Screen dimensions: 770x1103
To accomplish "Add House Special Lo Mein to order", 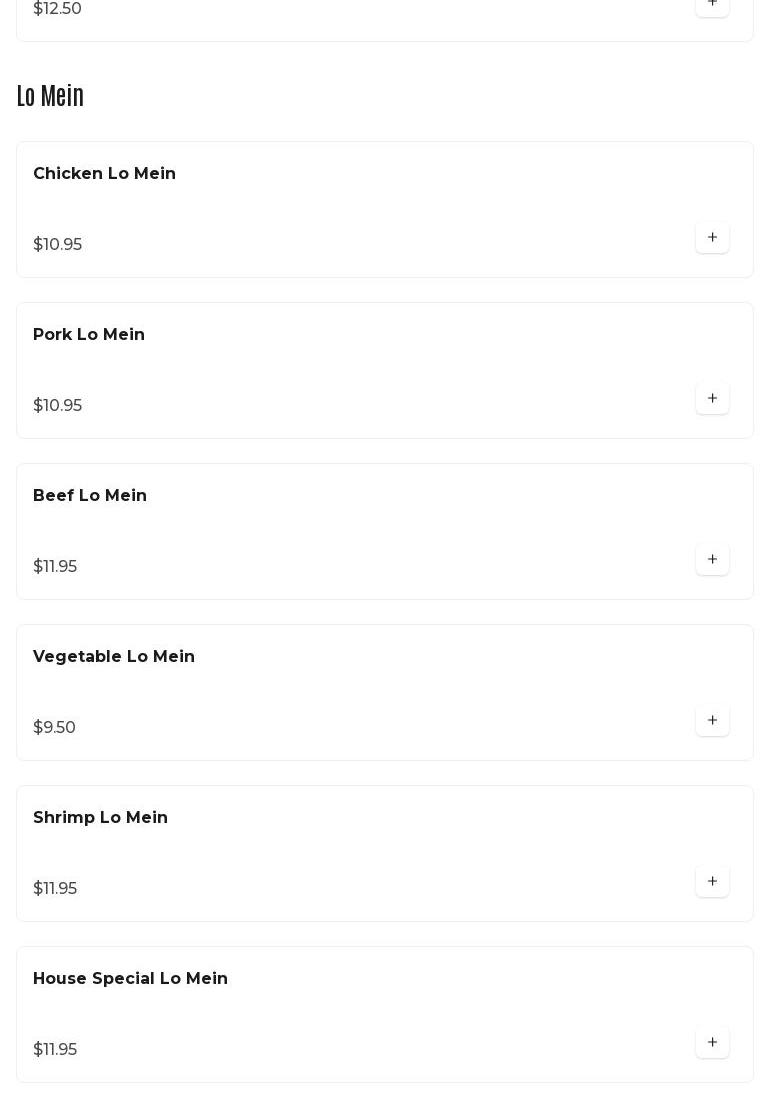I will [712, 1043].
